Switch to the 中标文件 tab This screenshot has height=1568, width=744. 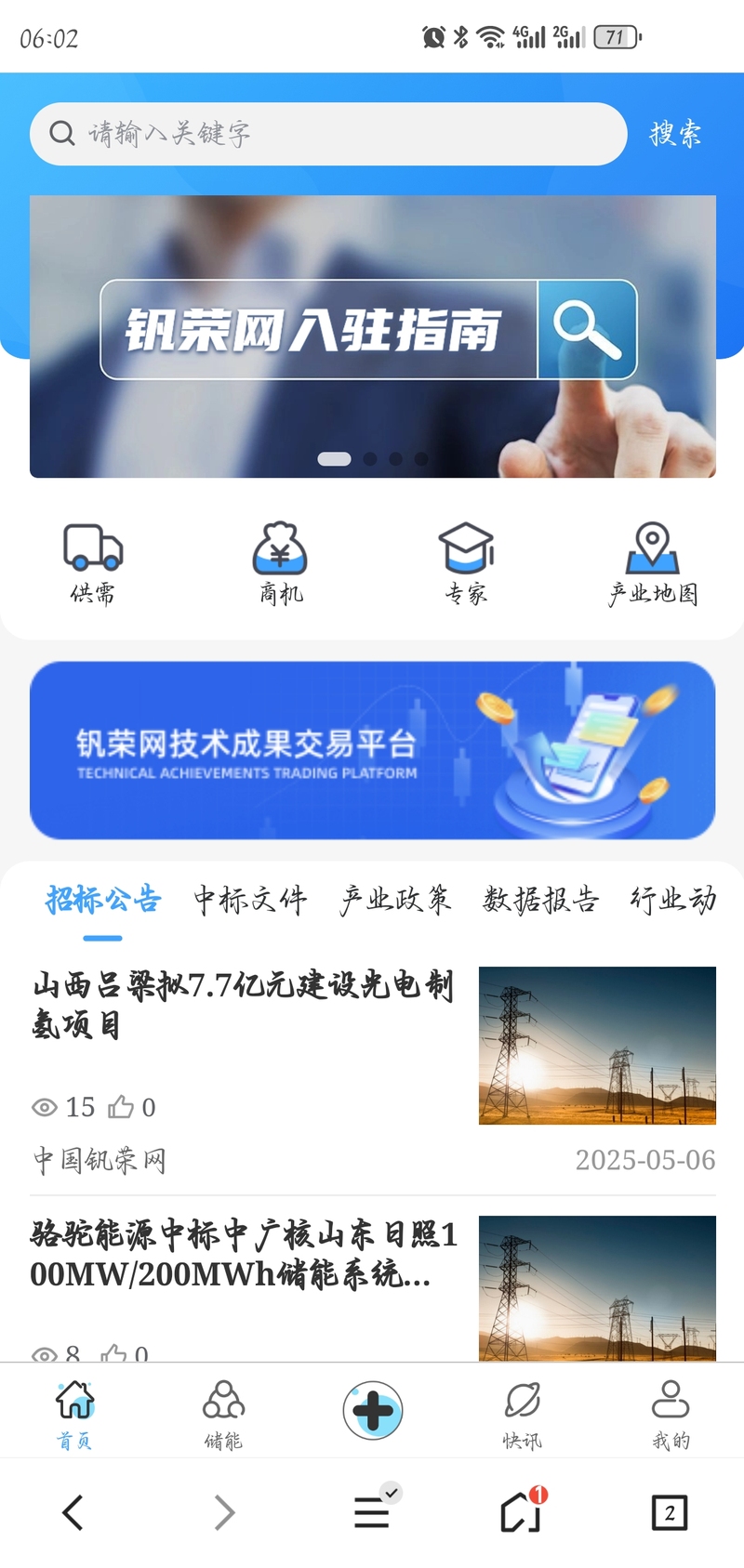point(249,900)
